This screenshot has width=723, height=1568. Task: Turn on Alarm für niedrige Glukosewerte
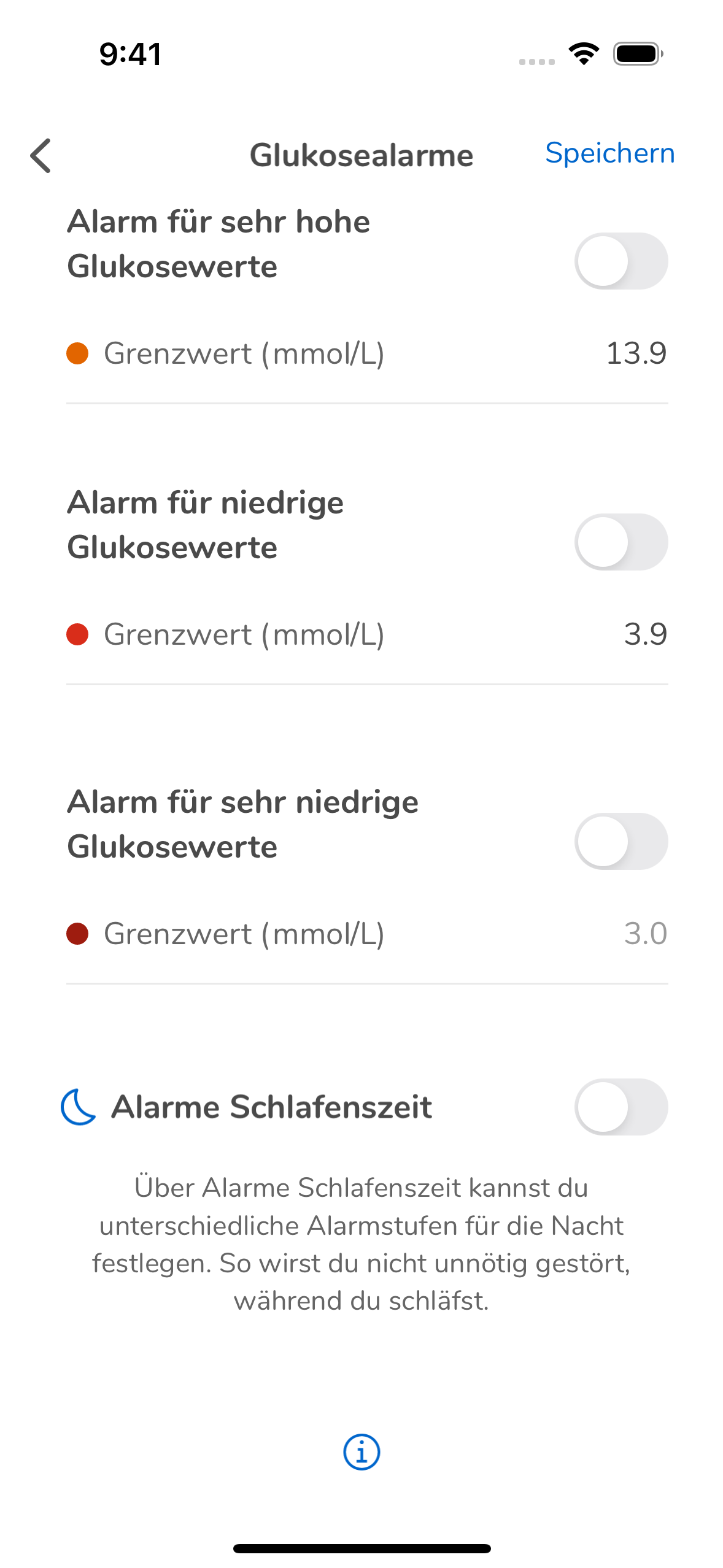(621, 542)
